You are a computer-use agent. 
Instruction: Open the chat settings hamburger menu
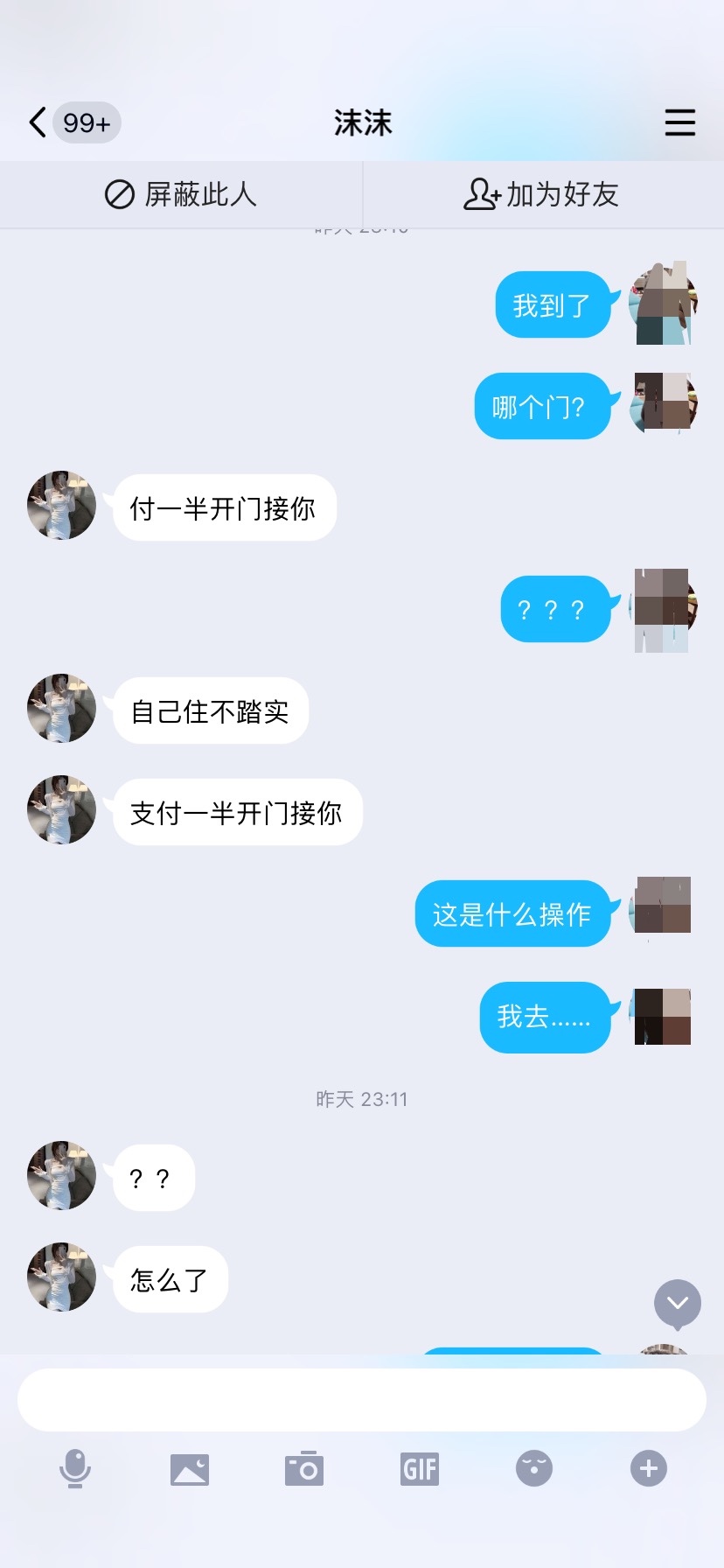click(680, 122)
